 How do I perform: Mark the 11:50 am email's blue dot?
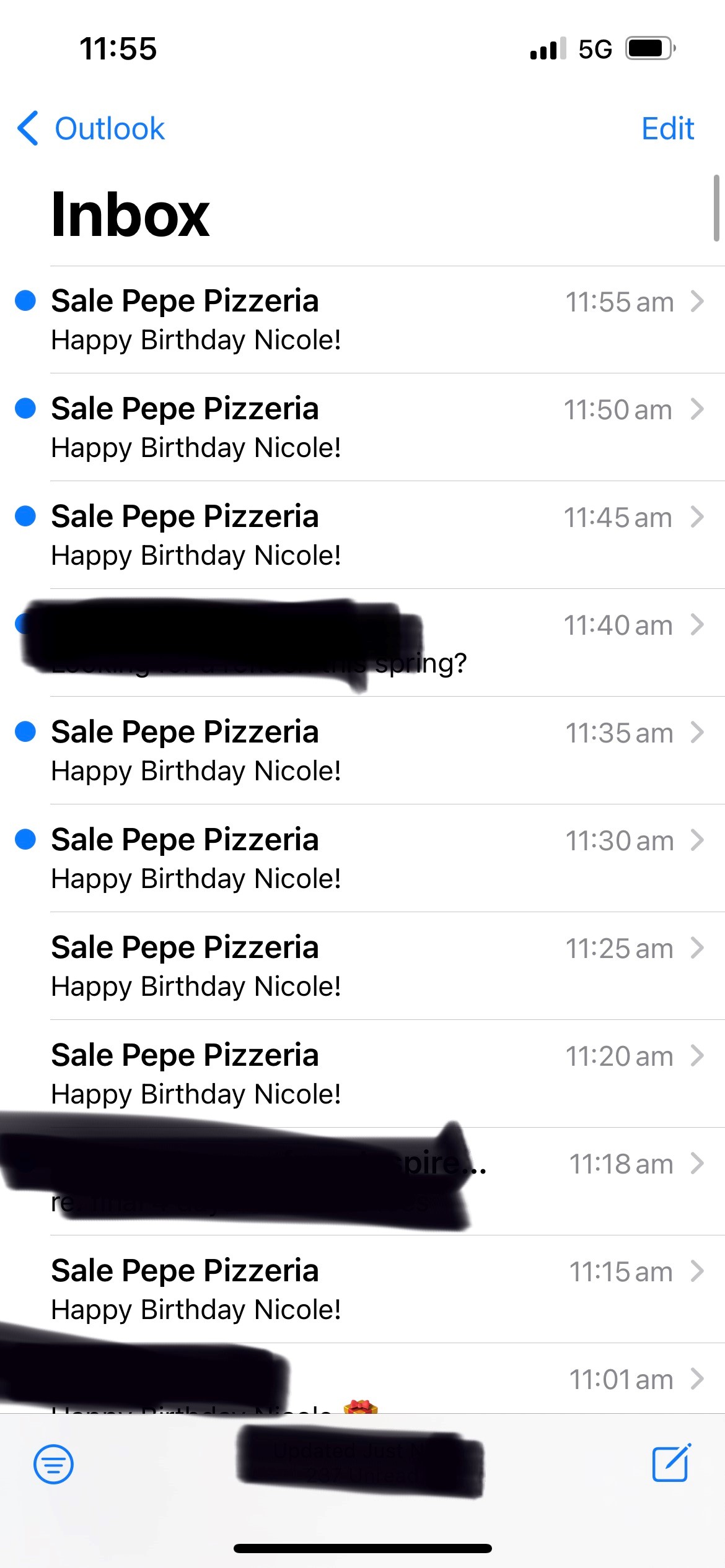pos(24,409)
